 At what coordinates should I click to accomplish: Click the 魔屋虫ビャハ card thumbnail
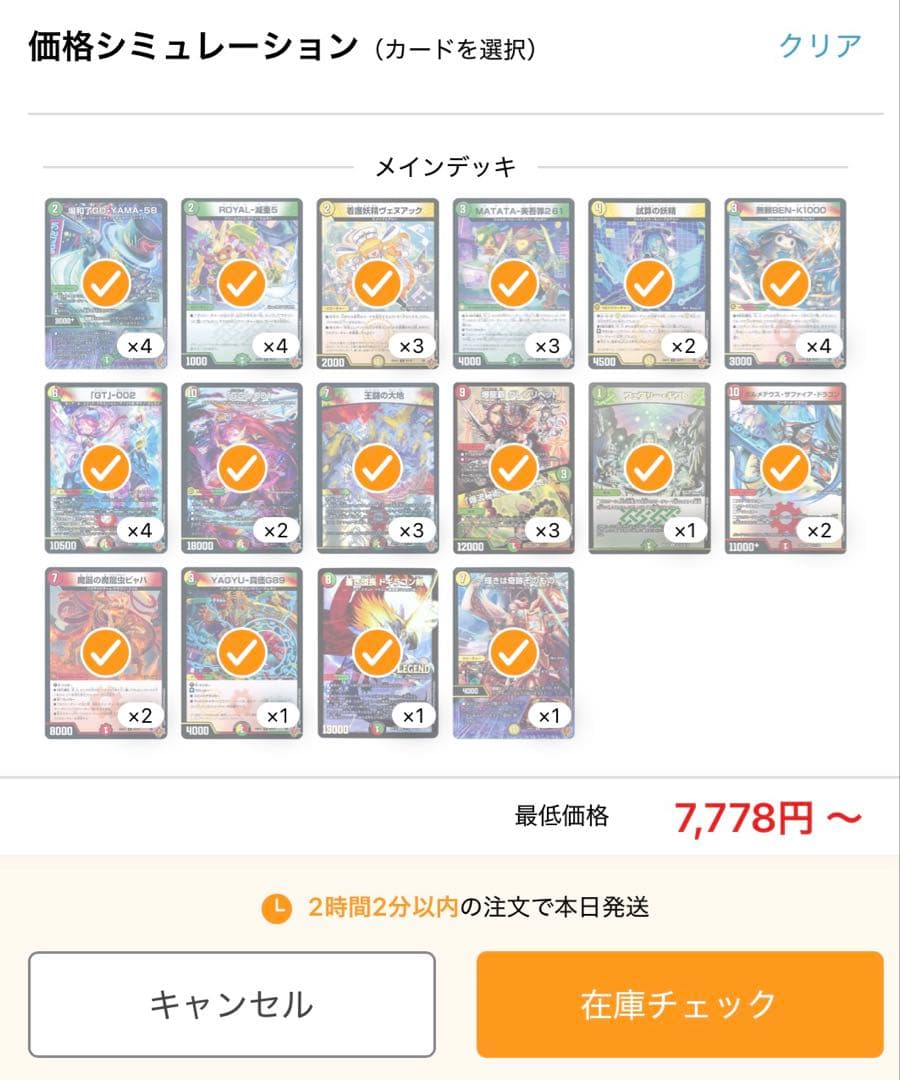click(x=105, y=648)
